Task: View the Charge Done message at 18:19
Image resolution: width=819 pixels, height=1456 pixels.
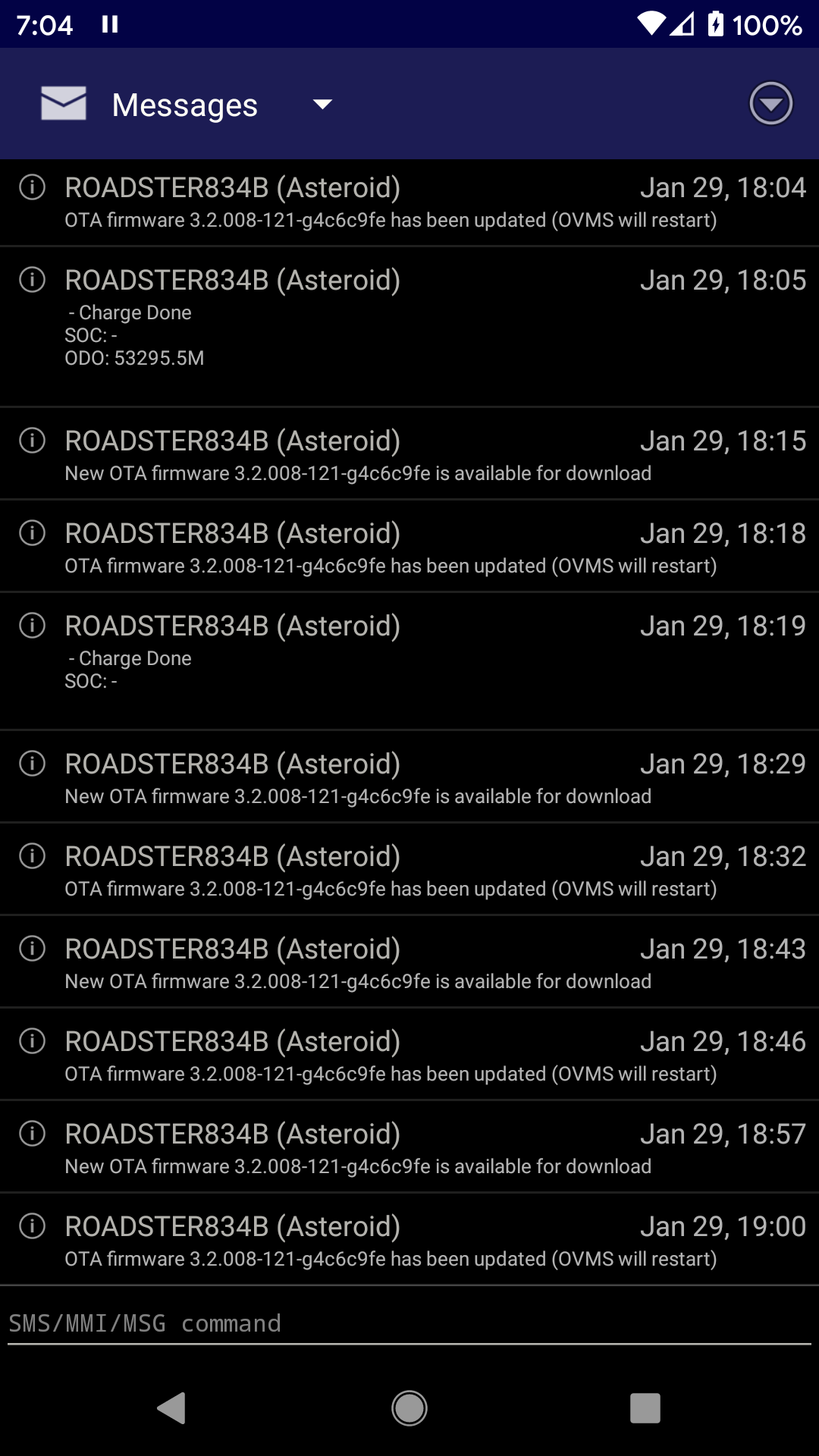Action: pos(409,661)
